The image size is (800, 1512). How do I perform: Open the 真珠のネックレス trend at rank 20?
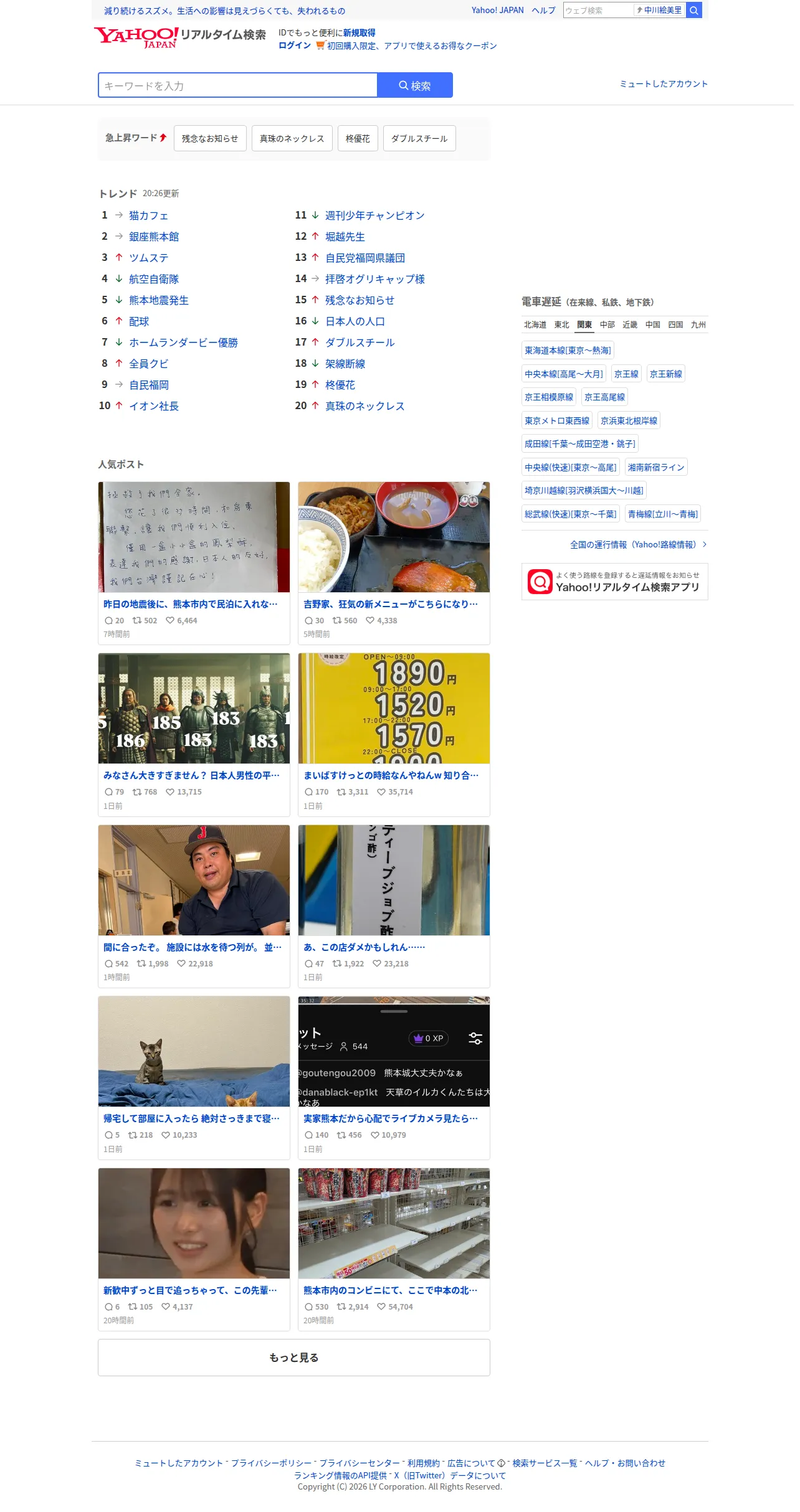(364, 406)
